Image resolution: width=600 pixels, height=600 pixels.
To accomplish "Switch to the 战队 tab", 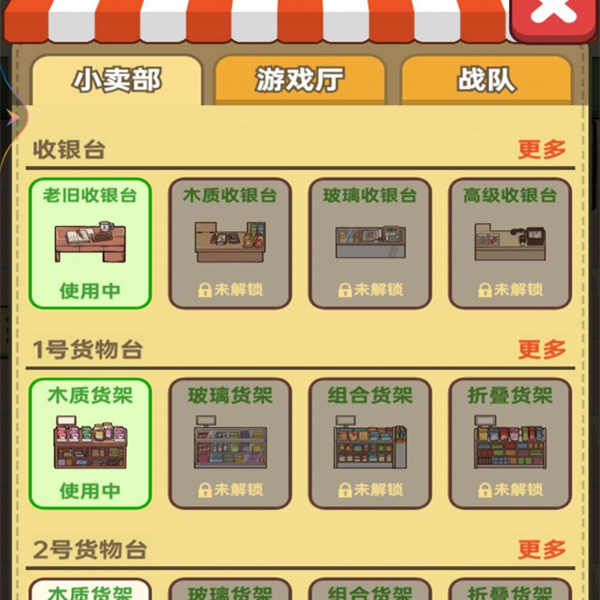I will point(486,81).
